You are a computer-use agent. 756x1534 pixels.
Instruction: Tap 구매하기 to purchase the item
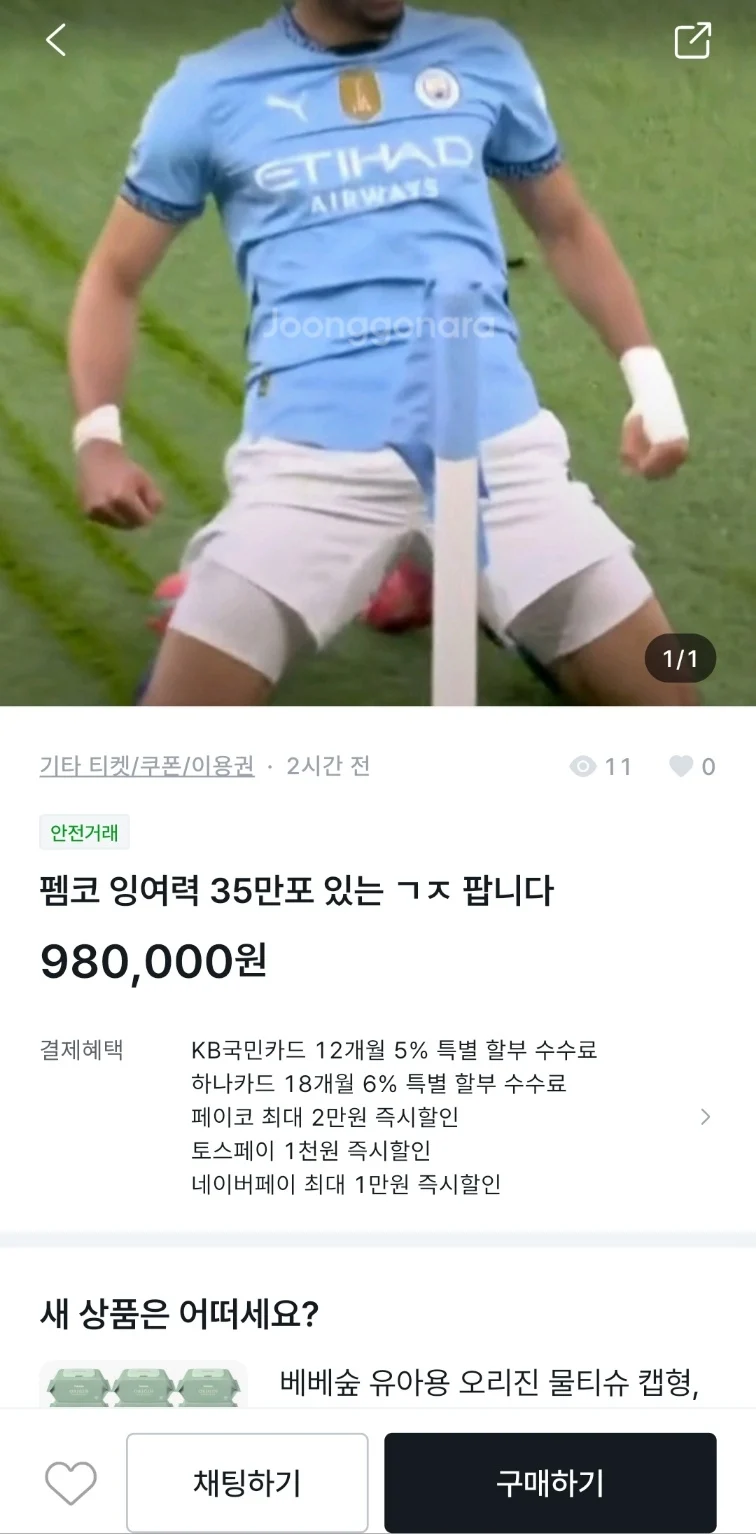point(550,1482)
